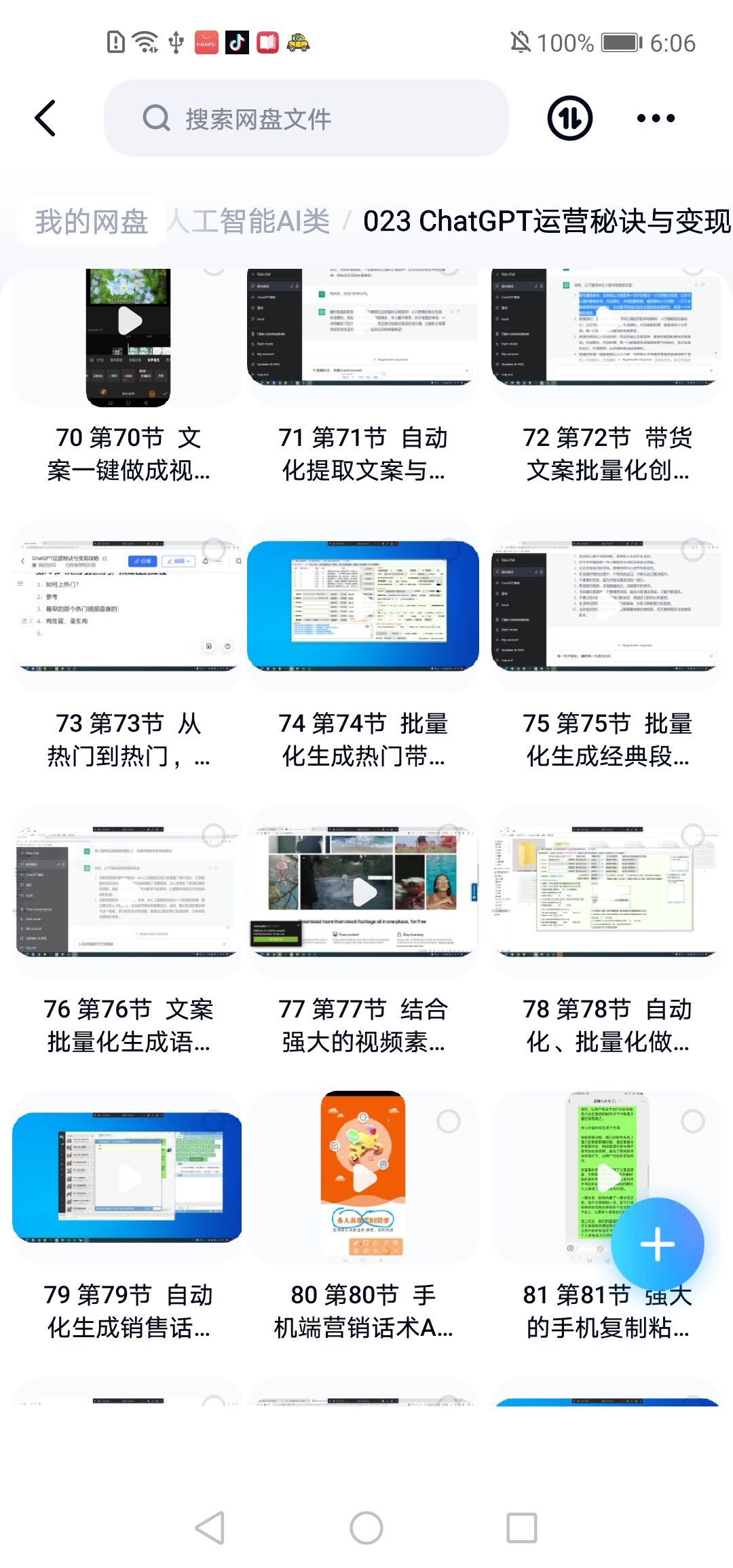The height and width of the screenshot is (1568, 733).
Task: Play video 77 第77节 结合强大的视频素材
Action: pyautogui.click(x=364, y=893)
